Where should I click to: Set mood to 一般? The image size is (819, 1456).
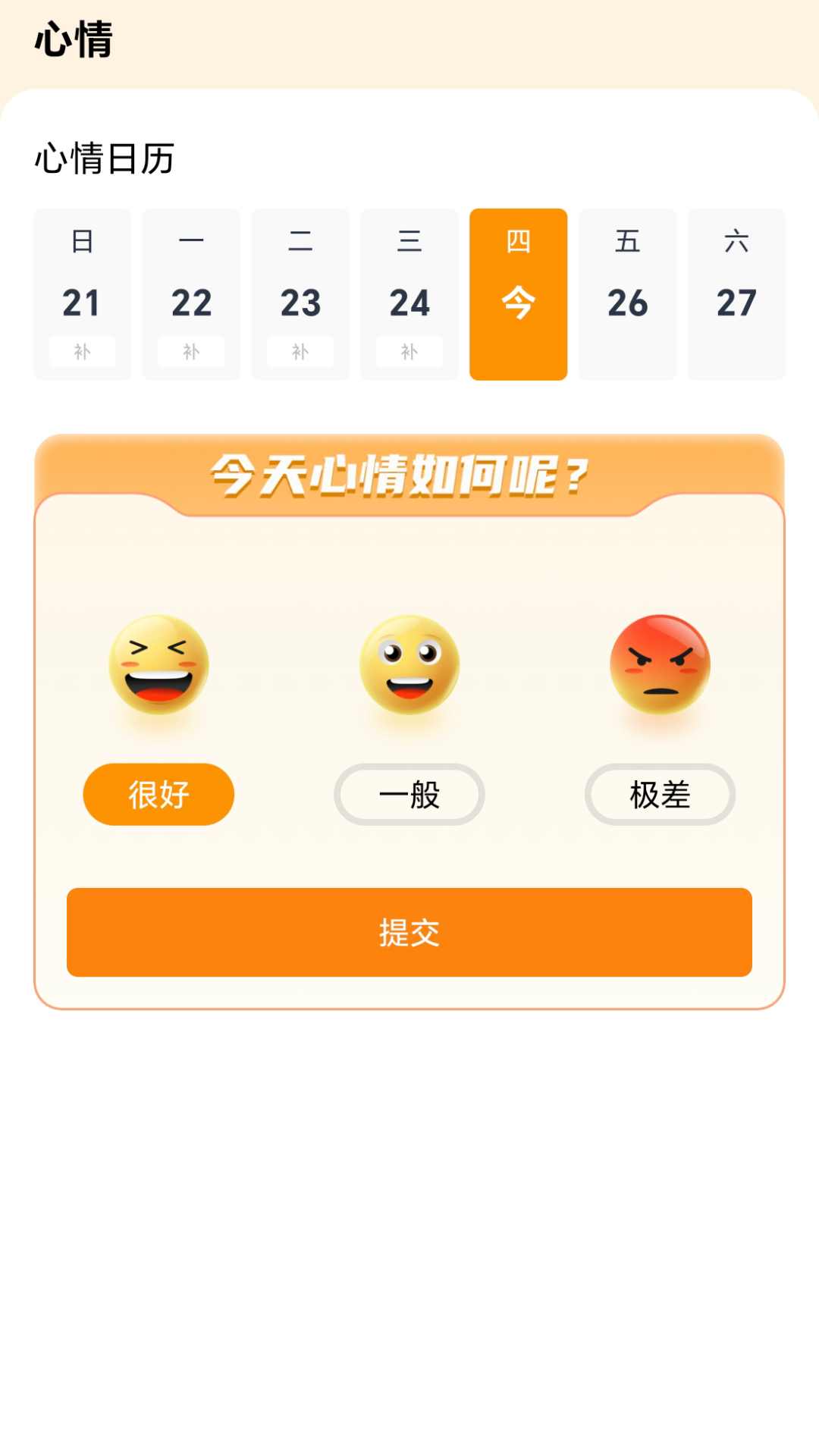pos(409,794)
